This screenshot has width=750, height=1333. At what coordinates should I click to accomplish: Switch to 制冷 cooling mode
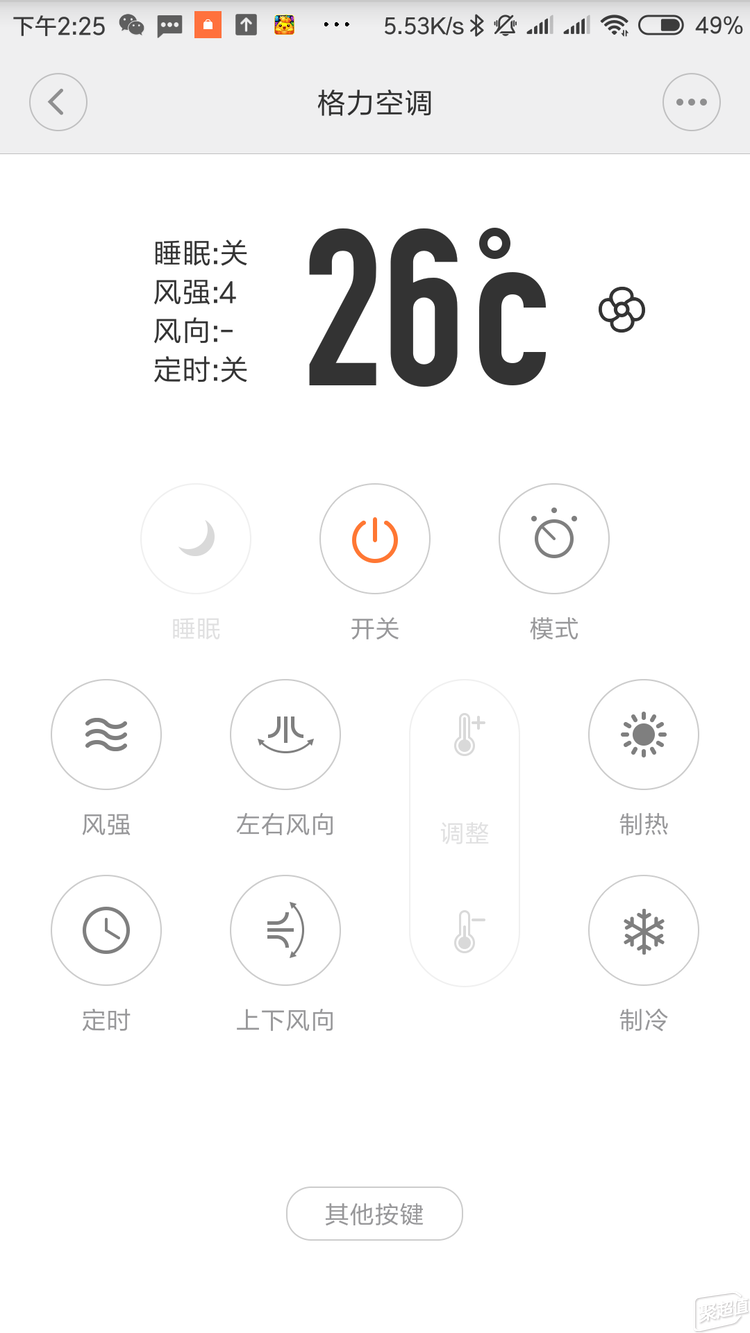pos(643,931)
